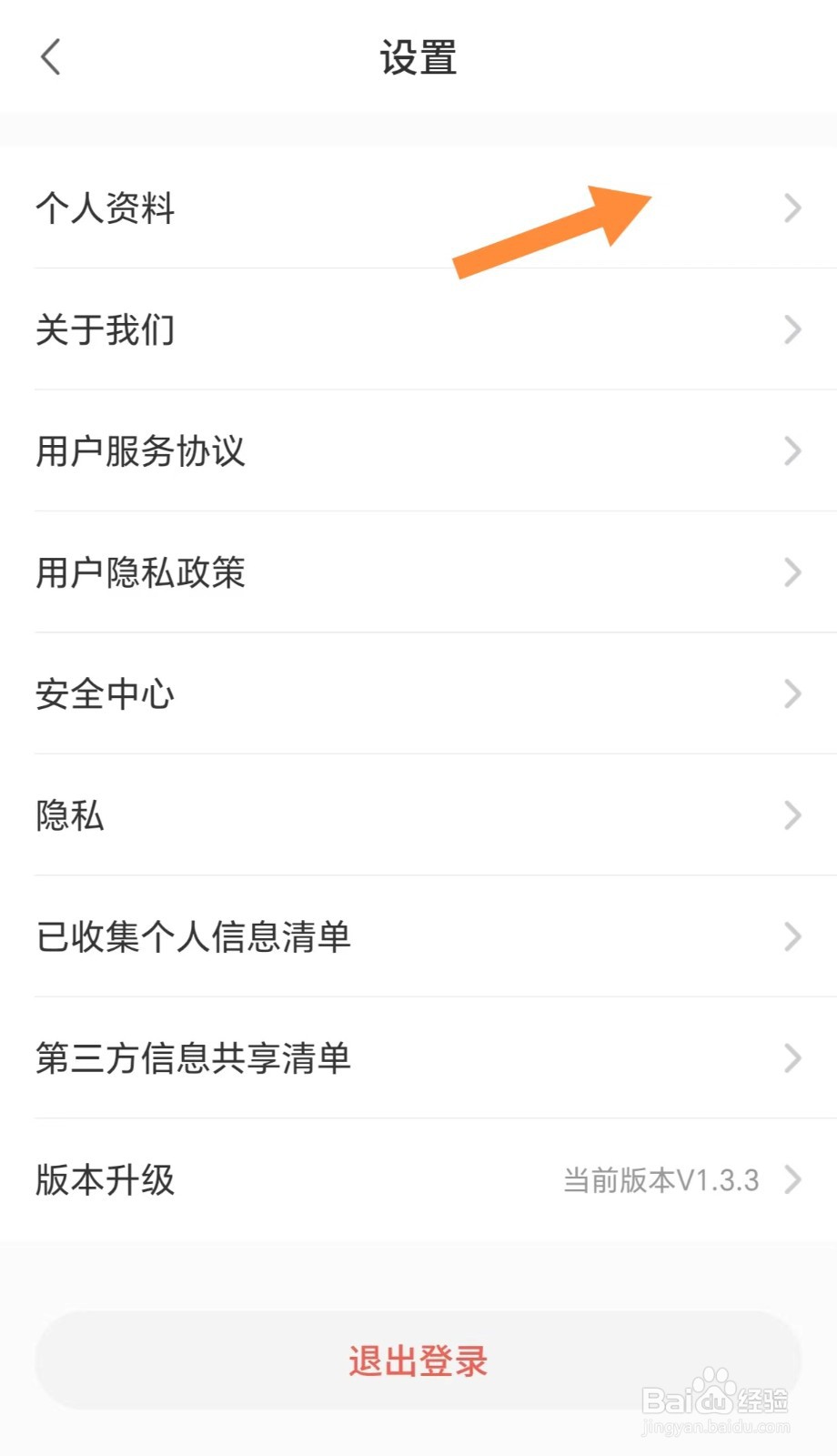Expand 第三方信息共享清单 entry
This screenshot has height=1456, width=837.
tap(193, 1057)
